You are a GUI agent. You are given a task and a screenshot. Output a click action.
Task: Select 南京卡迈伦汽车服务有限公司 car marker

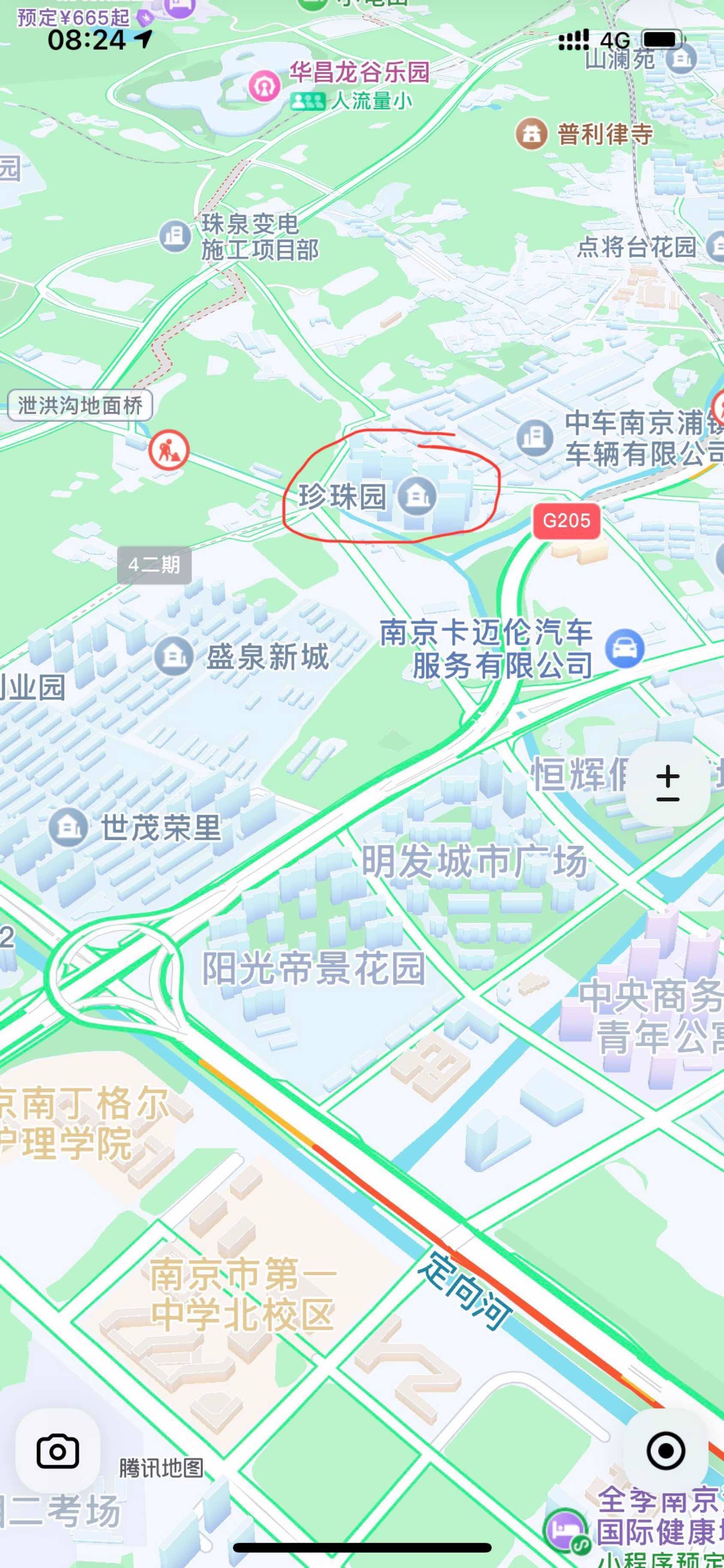[625, 648]
